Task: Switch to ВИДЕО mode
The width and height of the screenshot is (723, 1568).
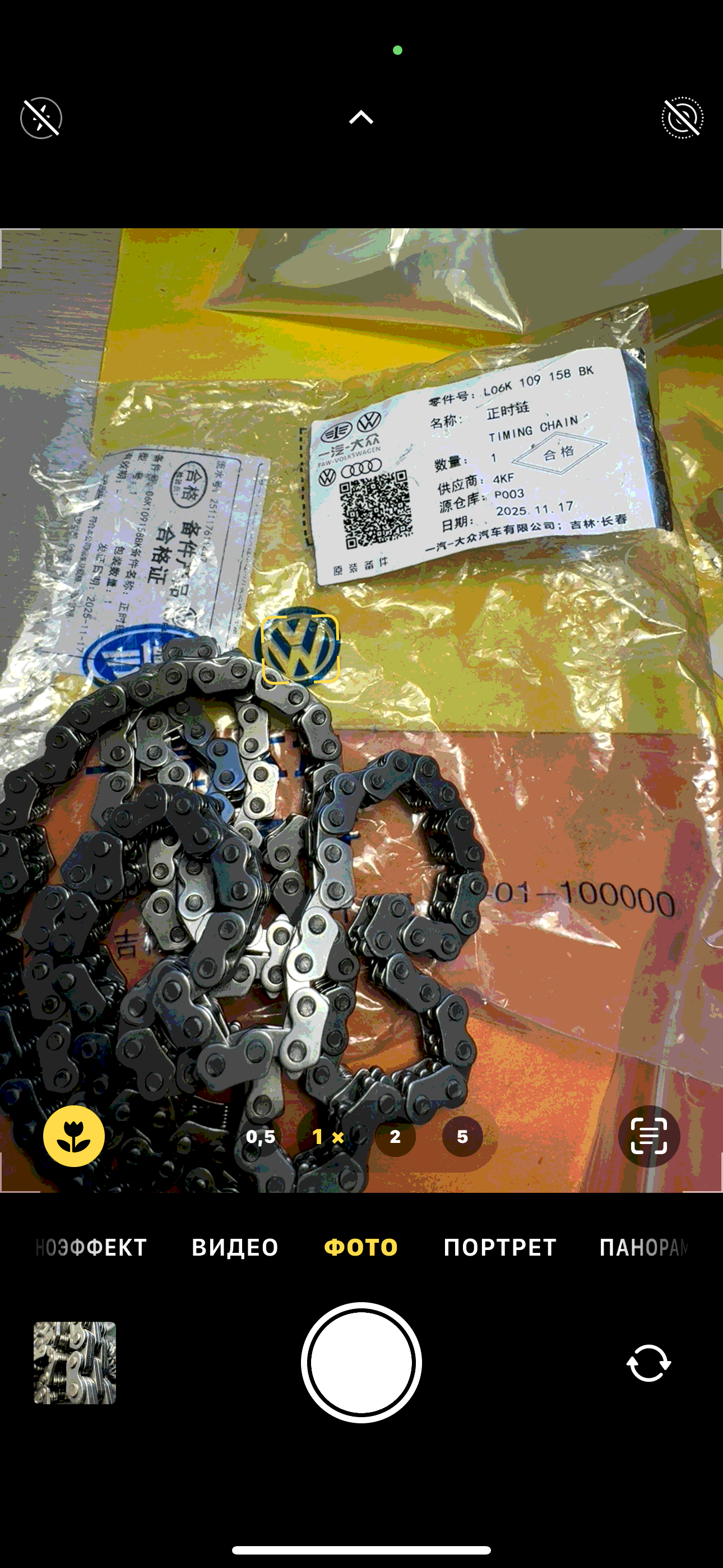Action: click(235, 1247)
